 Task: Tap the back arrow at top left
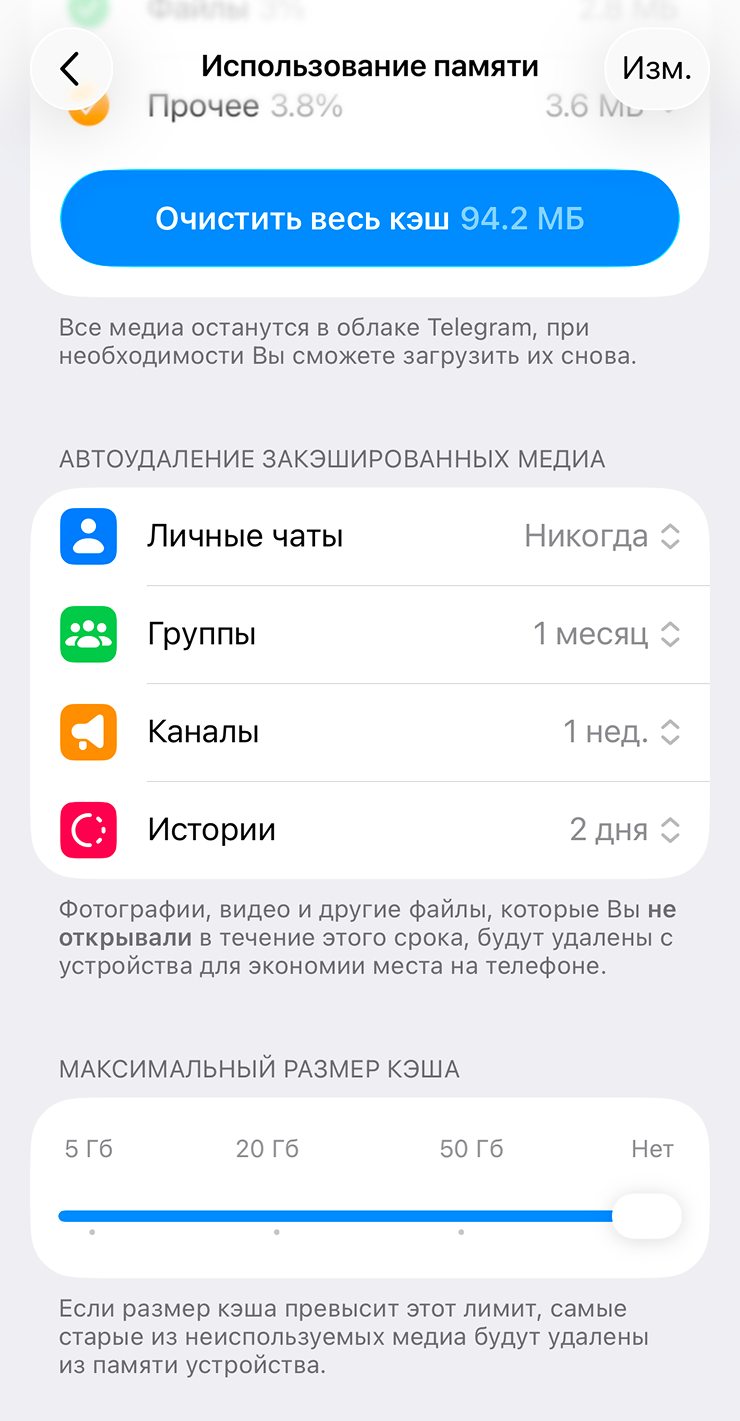(70, 68)
